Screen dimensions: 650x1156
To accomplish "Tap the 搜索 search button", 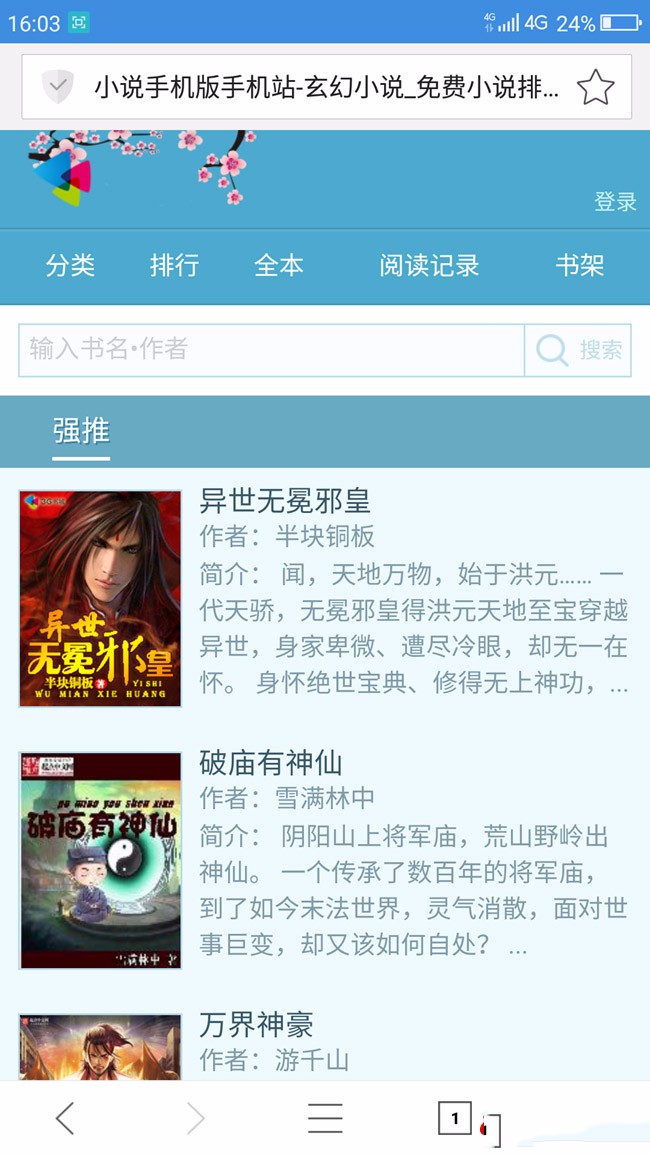I will [579, 349].
